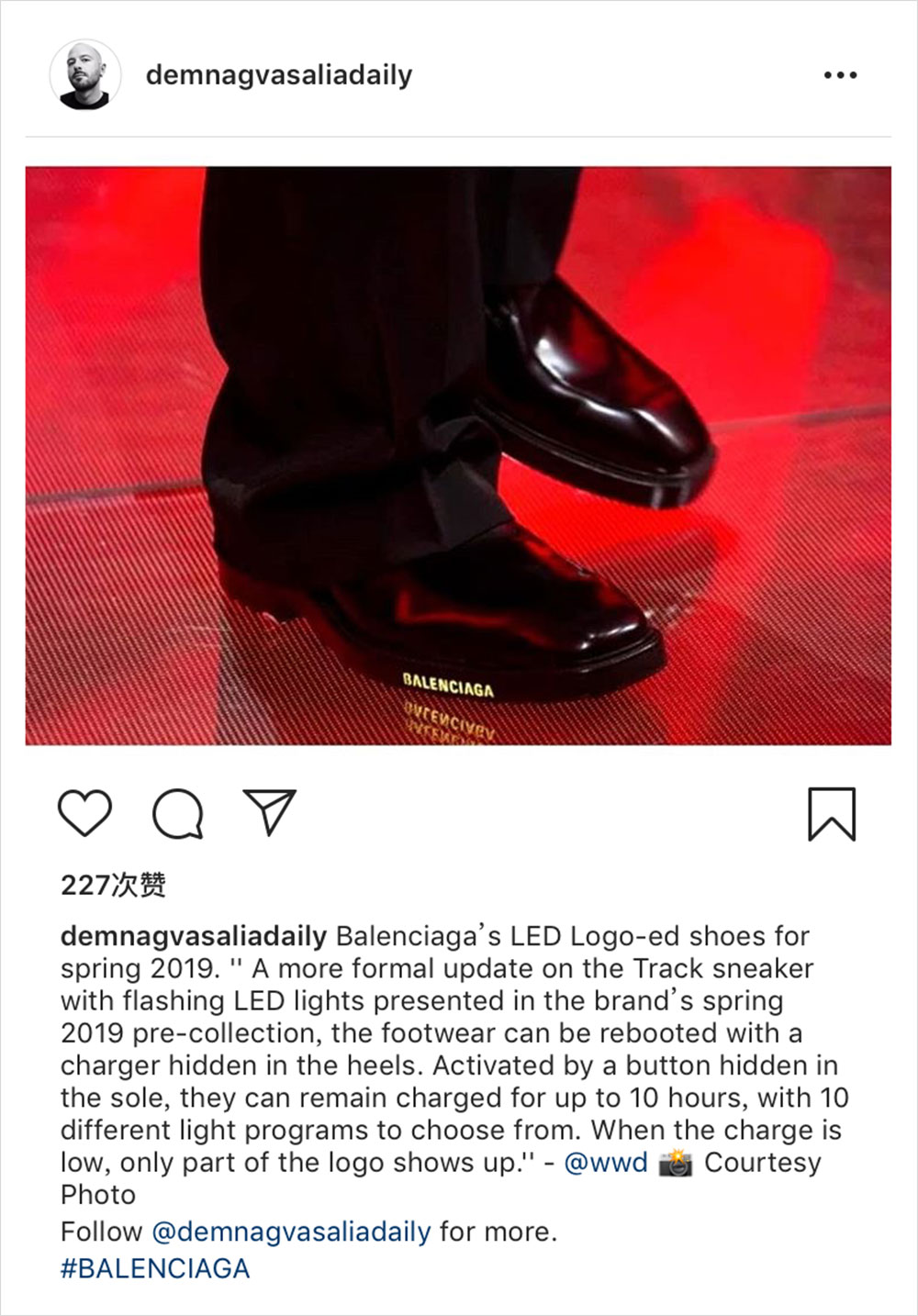This screenshot has height=1316, width=918.
Task: Open demnagvasaliadaily profile picture
Action: [x=84, y=74]
